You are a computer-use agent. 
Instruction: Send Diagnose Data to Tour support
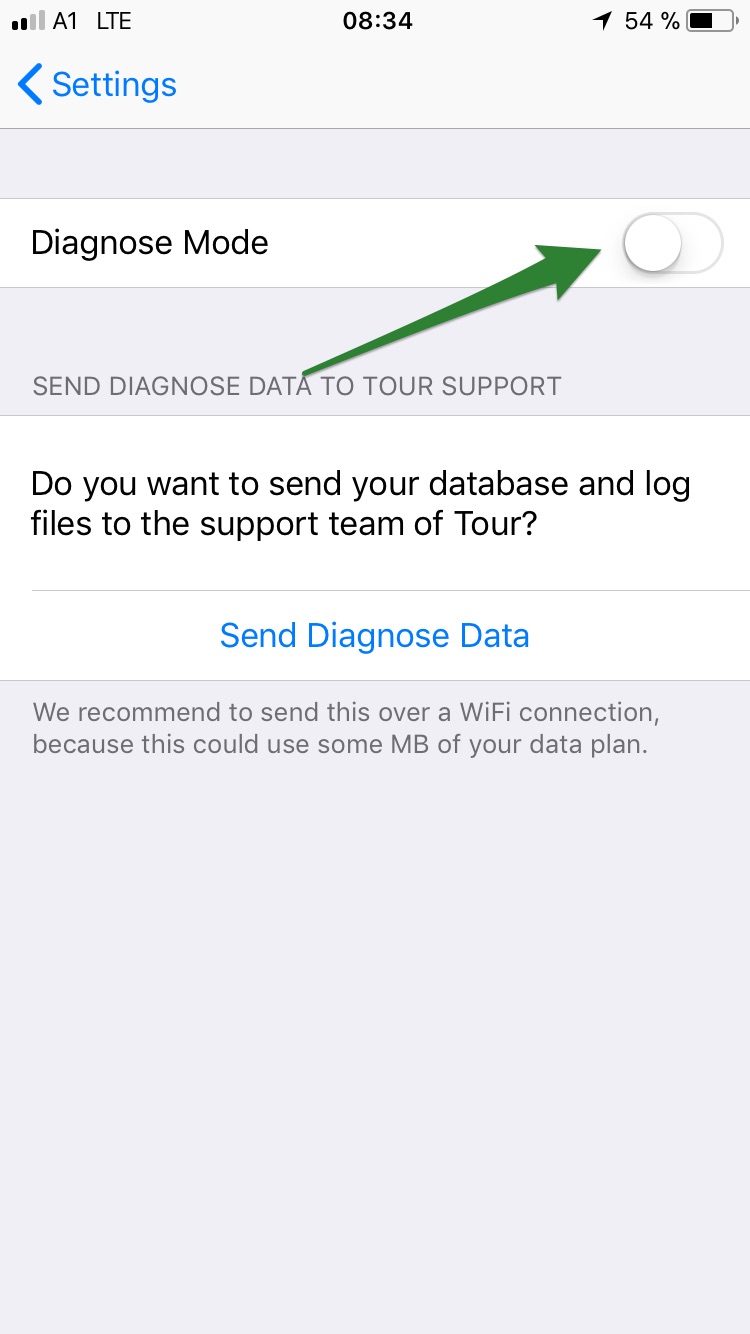(x=374, y=636)
